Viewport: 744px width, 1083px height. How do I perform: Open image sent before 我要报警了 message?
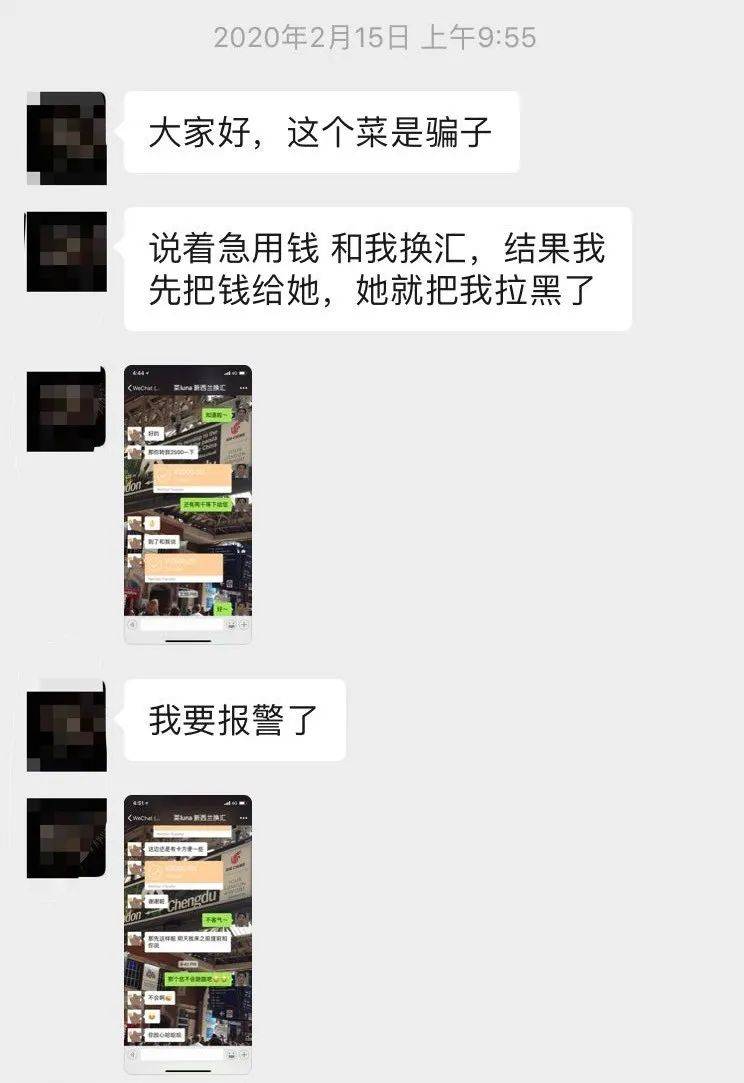point(188,504)
